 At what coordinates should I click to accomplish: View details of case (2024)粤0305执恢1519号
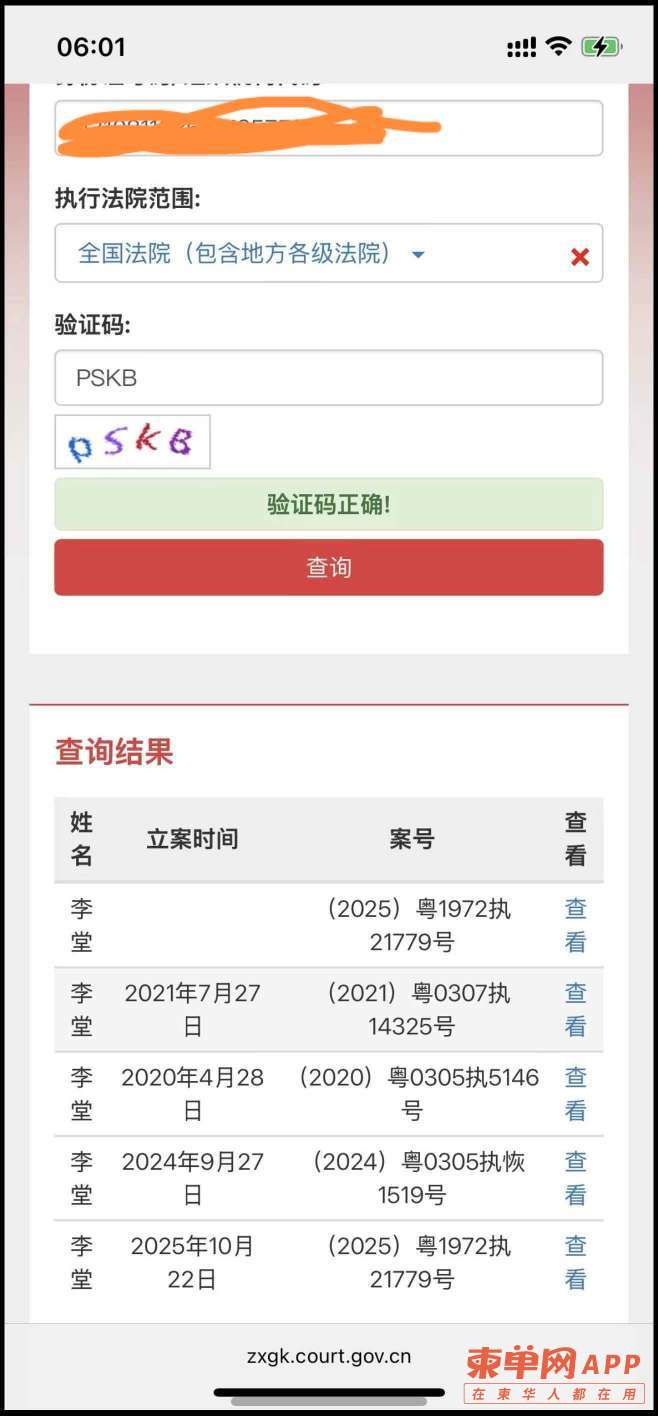[x=575, y=1177]
